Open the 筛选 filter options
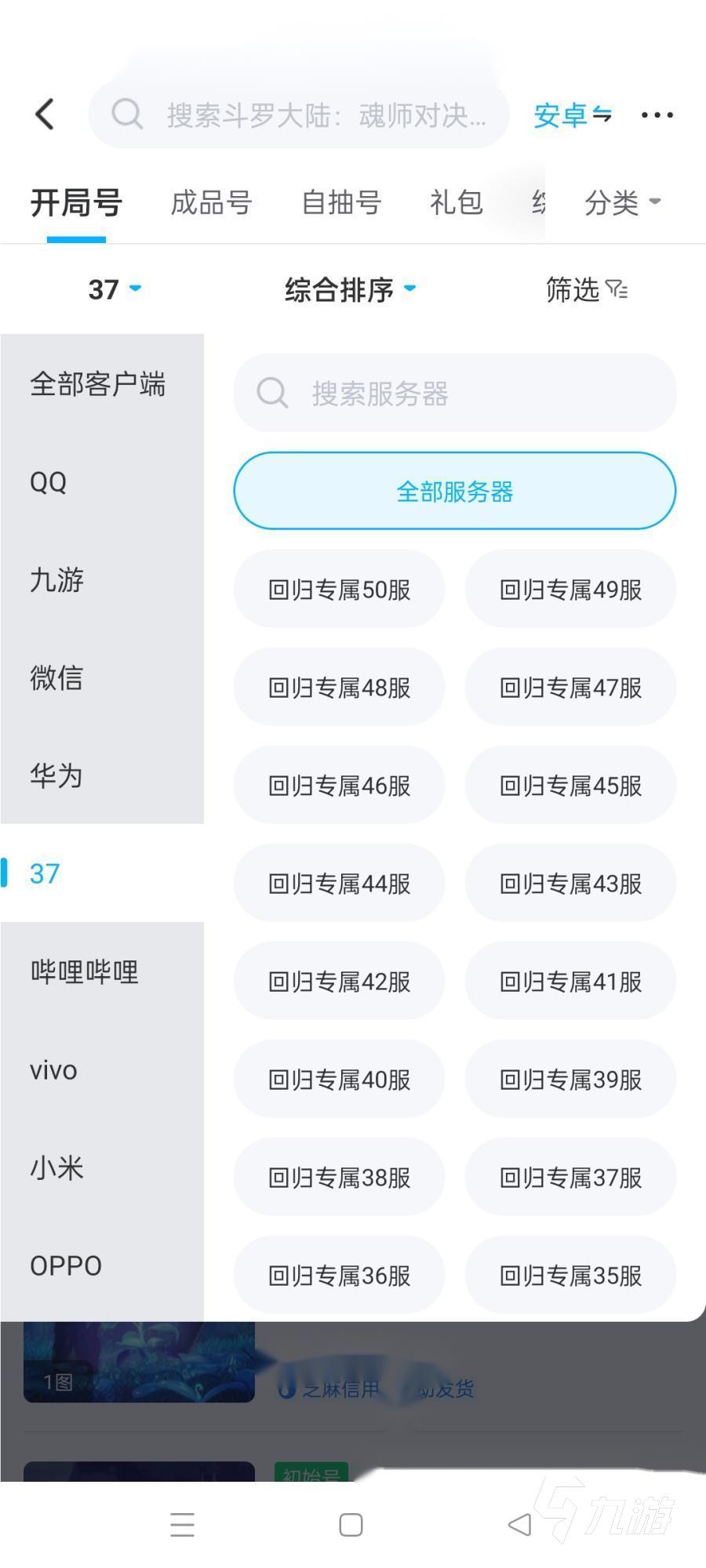The width and height of the screenshot is (706, 1568). (587, 290)
